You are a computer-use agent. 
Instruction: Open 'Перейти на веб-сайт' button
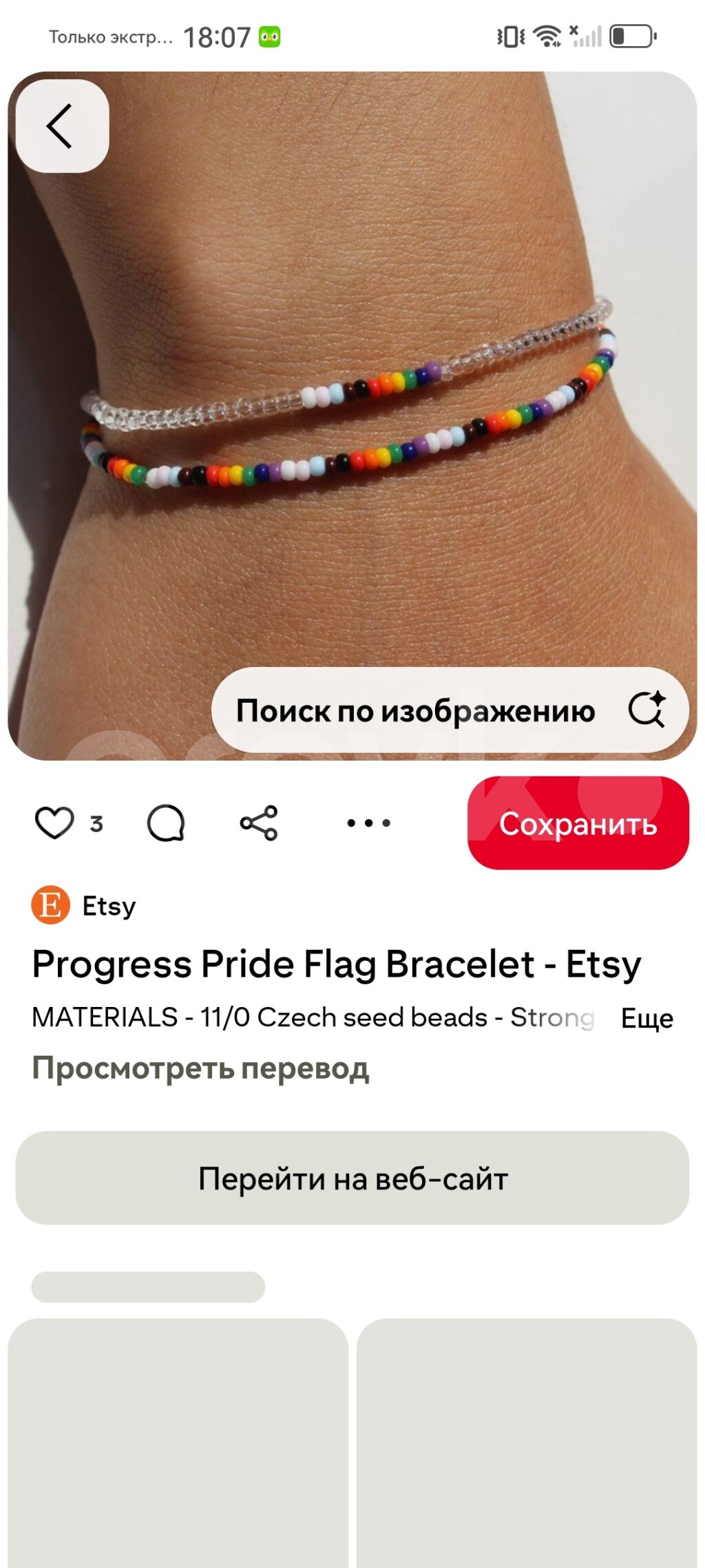tap(352, 1178)
